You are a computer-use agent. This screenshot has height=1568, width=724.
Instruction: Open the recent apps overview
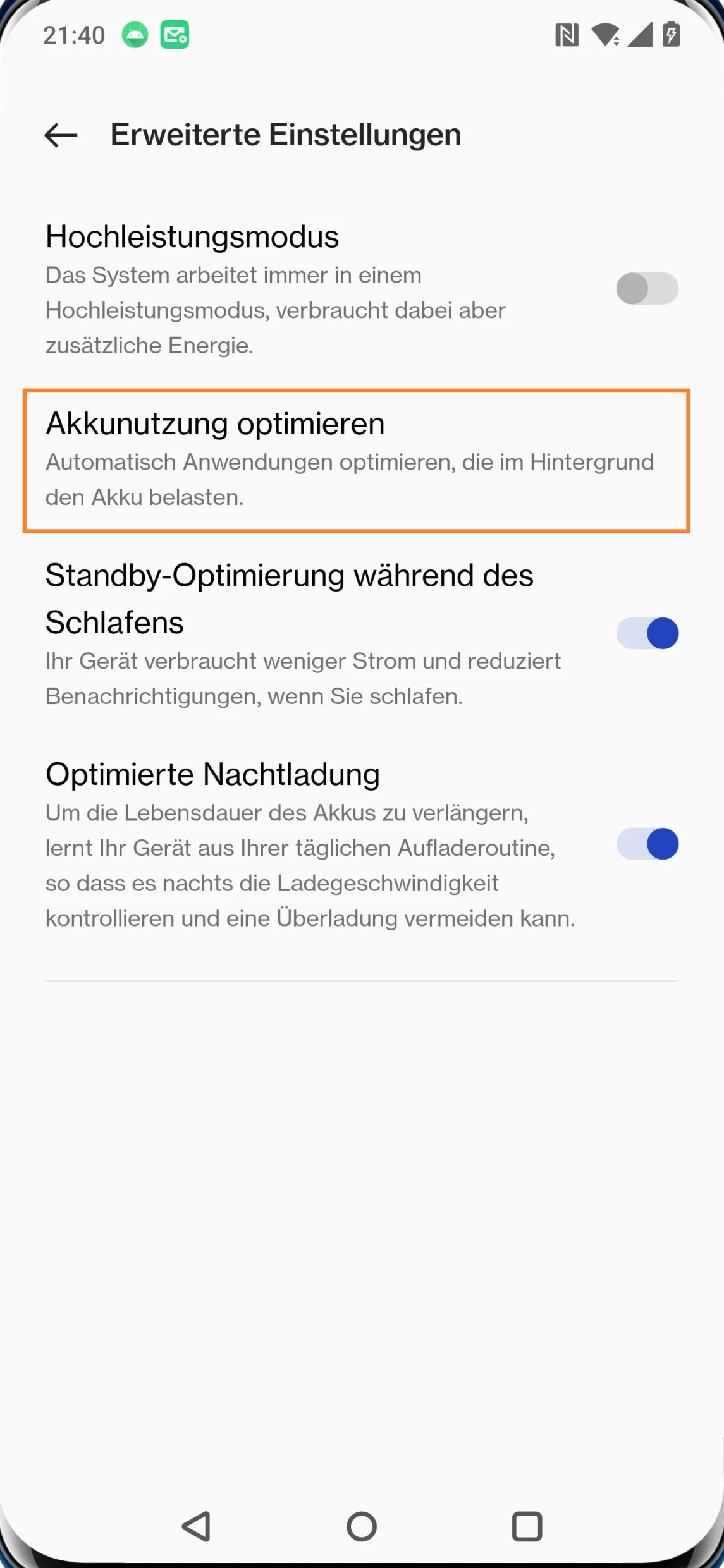pos(527,1526)
